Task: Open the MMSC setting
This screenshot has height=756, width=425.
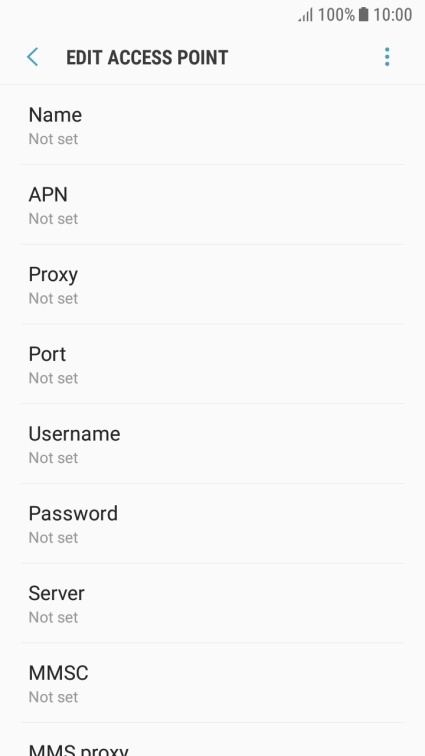Action: (x=212, y=683)
